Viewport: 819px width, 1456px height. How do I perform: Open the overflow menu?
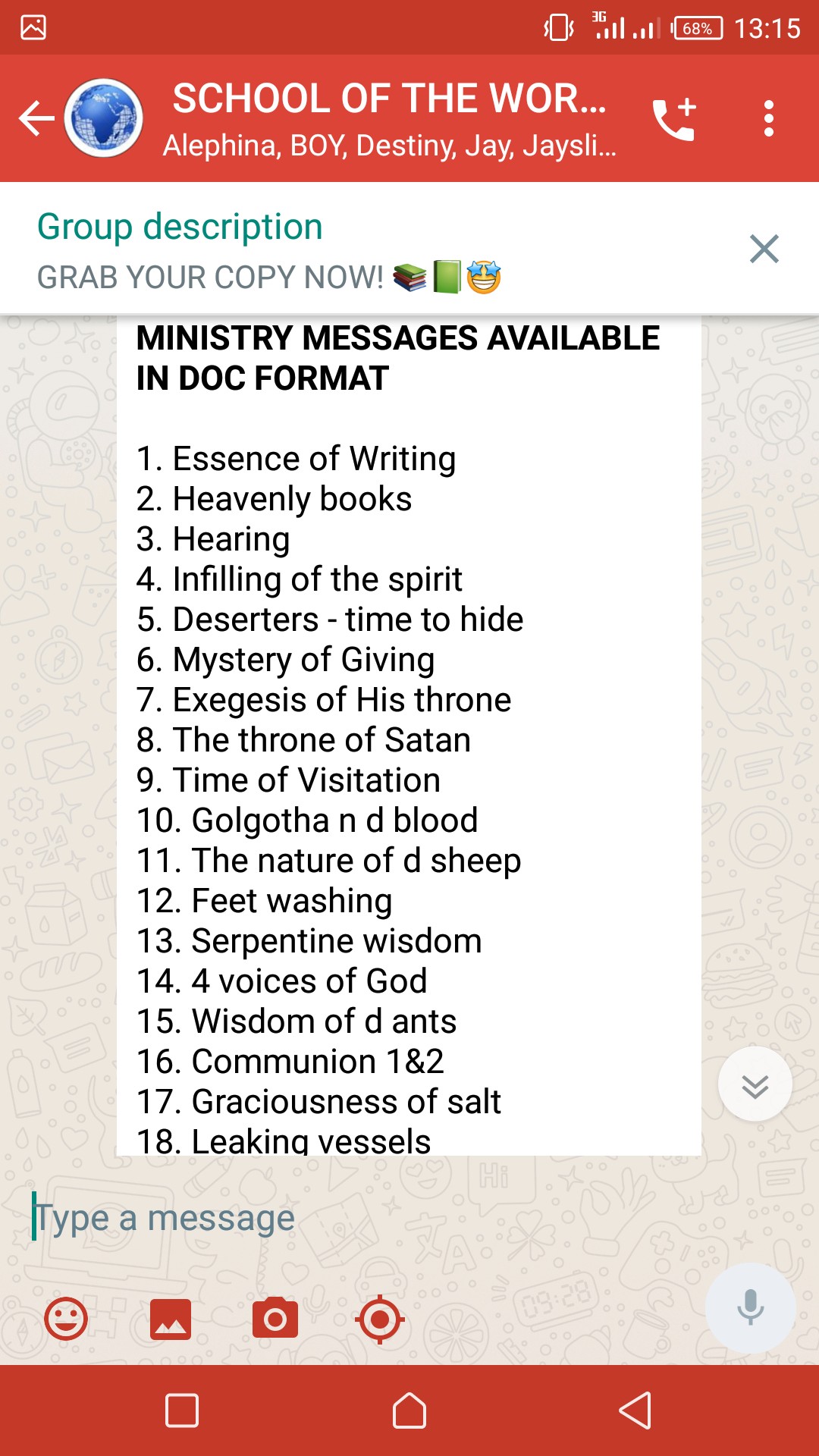click(768, 119)
